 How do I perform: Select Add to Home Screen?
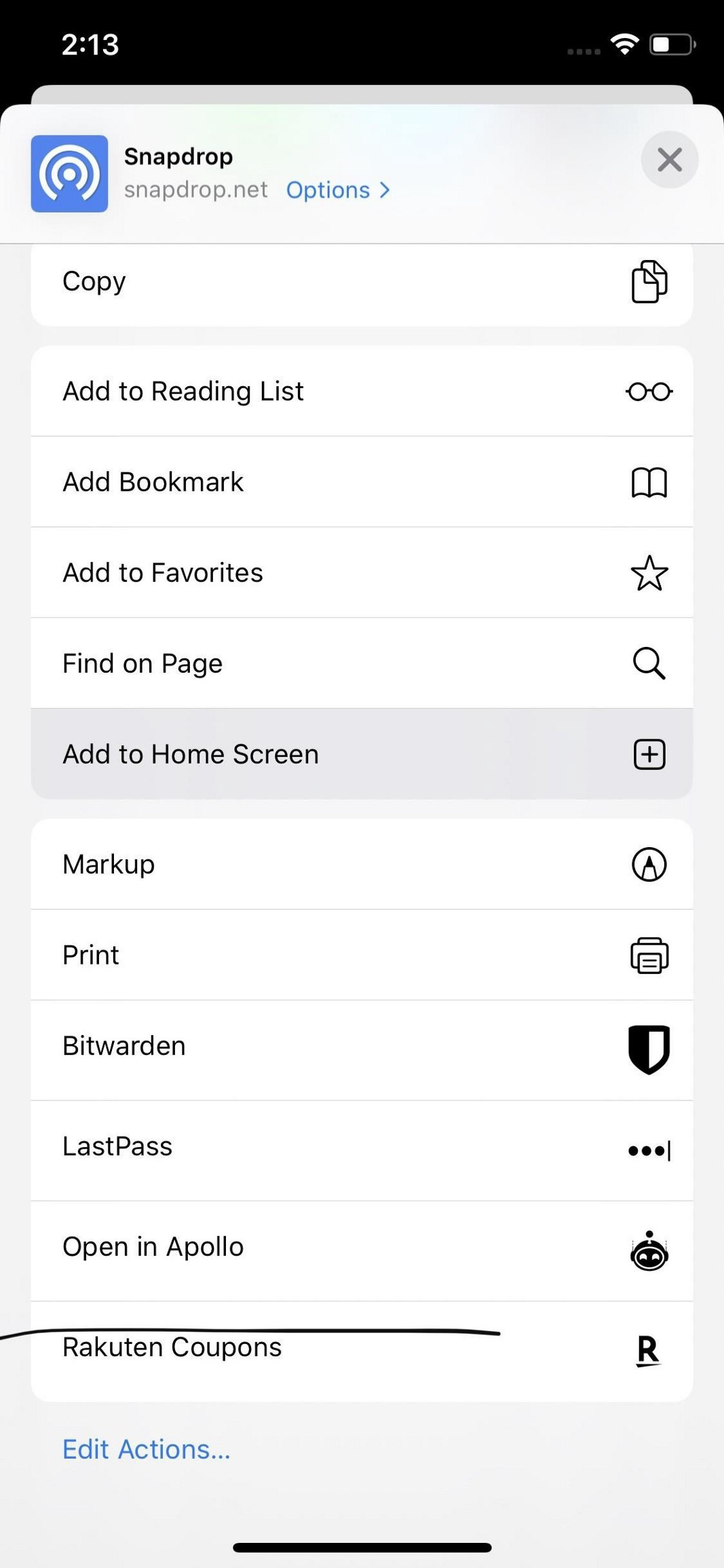tap(362, 754)
